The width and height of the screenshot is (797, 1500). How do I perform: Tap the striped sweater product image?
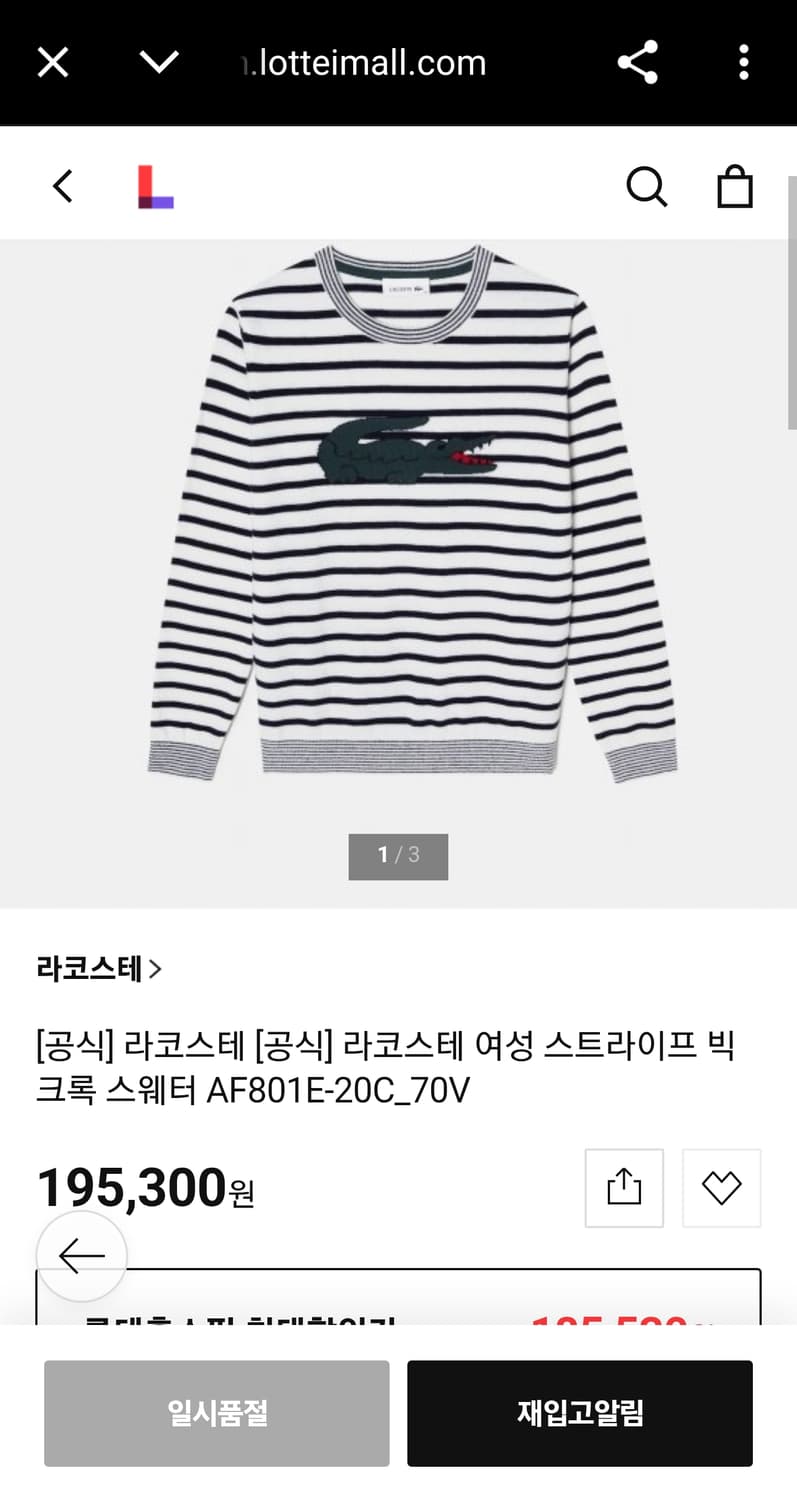tap(398, 520)
